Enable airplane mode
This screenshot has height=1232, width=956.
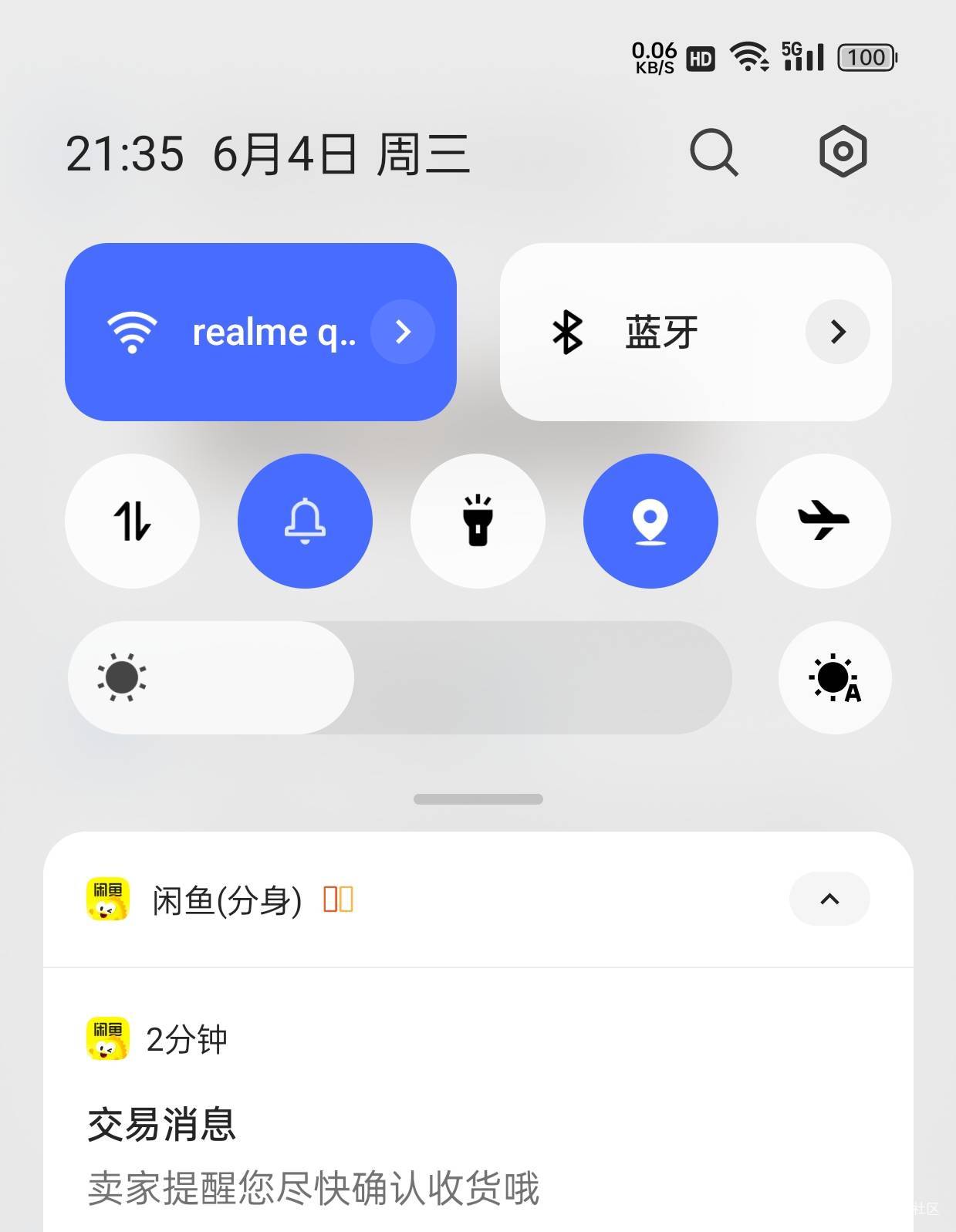pyautogui.click(x=823, y=521)
